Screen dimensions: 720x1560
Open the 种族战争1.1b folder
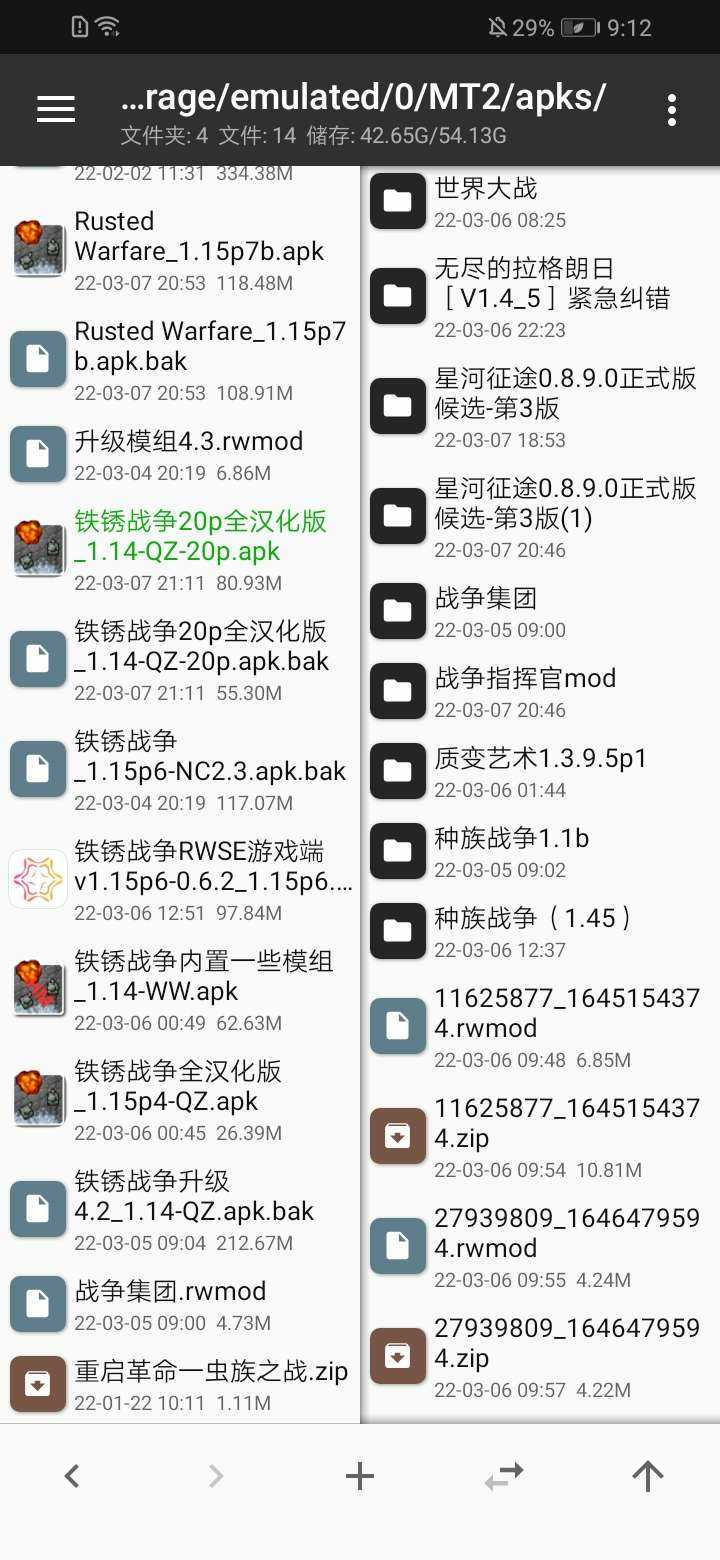coord(540,852)
